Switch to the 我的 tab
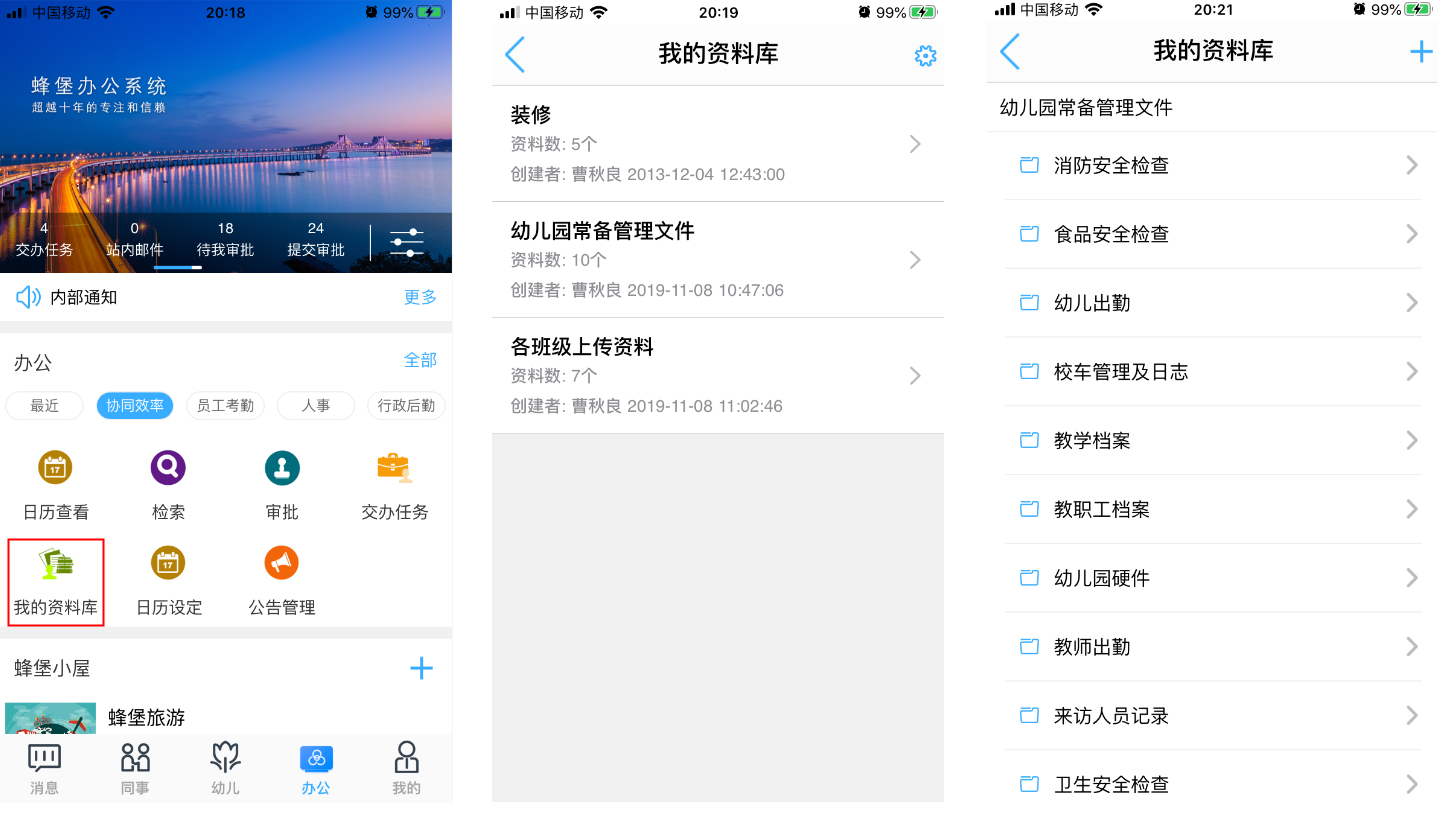 [406, 768]
